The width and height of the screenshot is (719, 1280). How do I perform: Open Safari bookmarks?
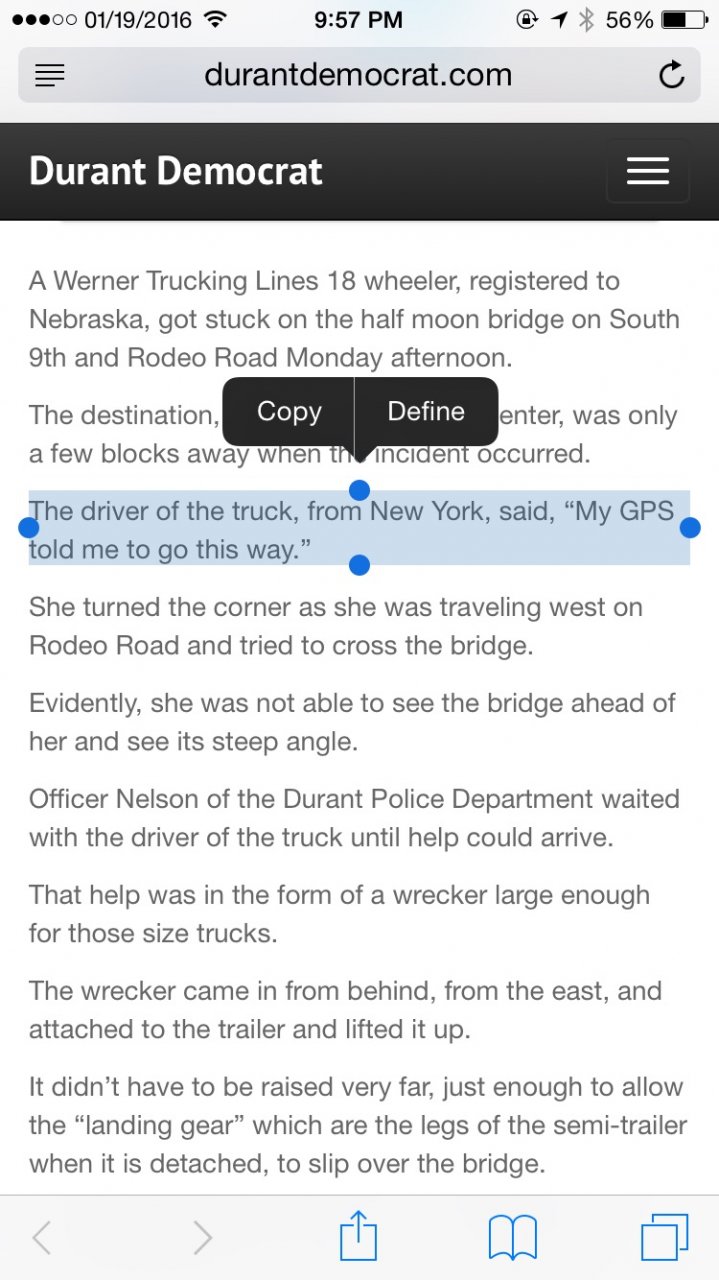[512, 1238]
